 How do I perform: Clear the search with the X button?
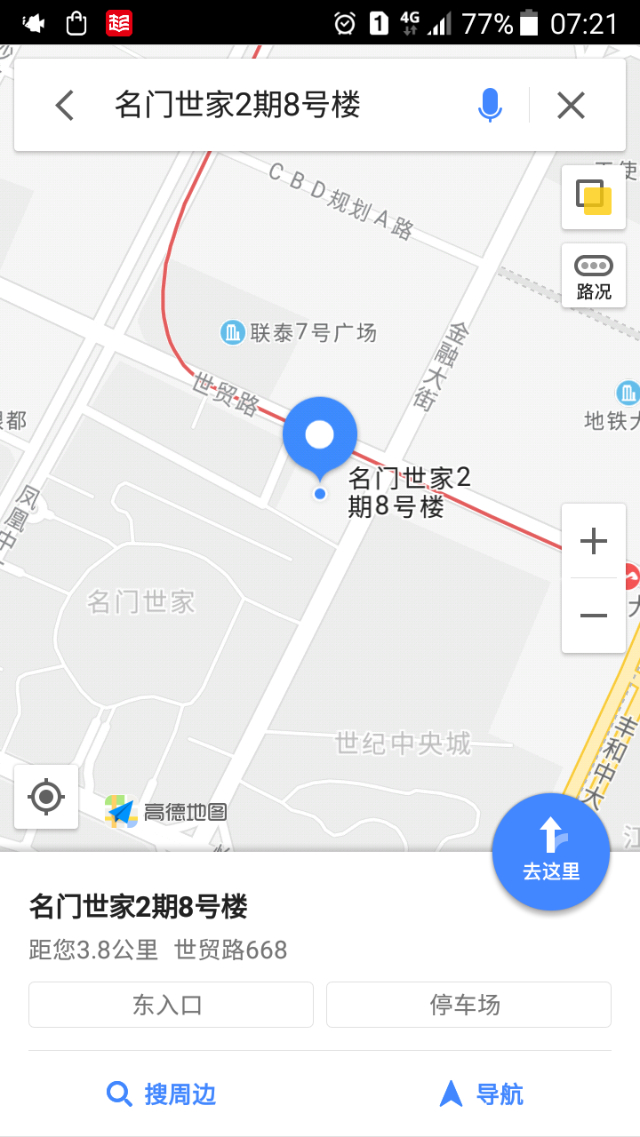[571, 106]
